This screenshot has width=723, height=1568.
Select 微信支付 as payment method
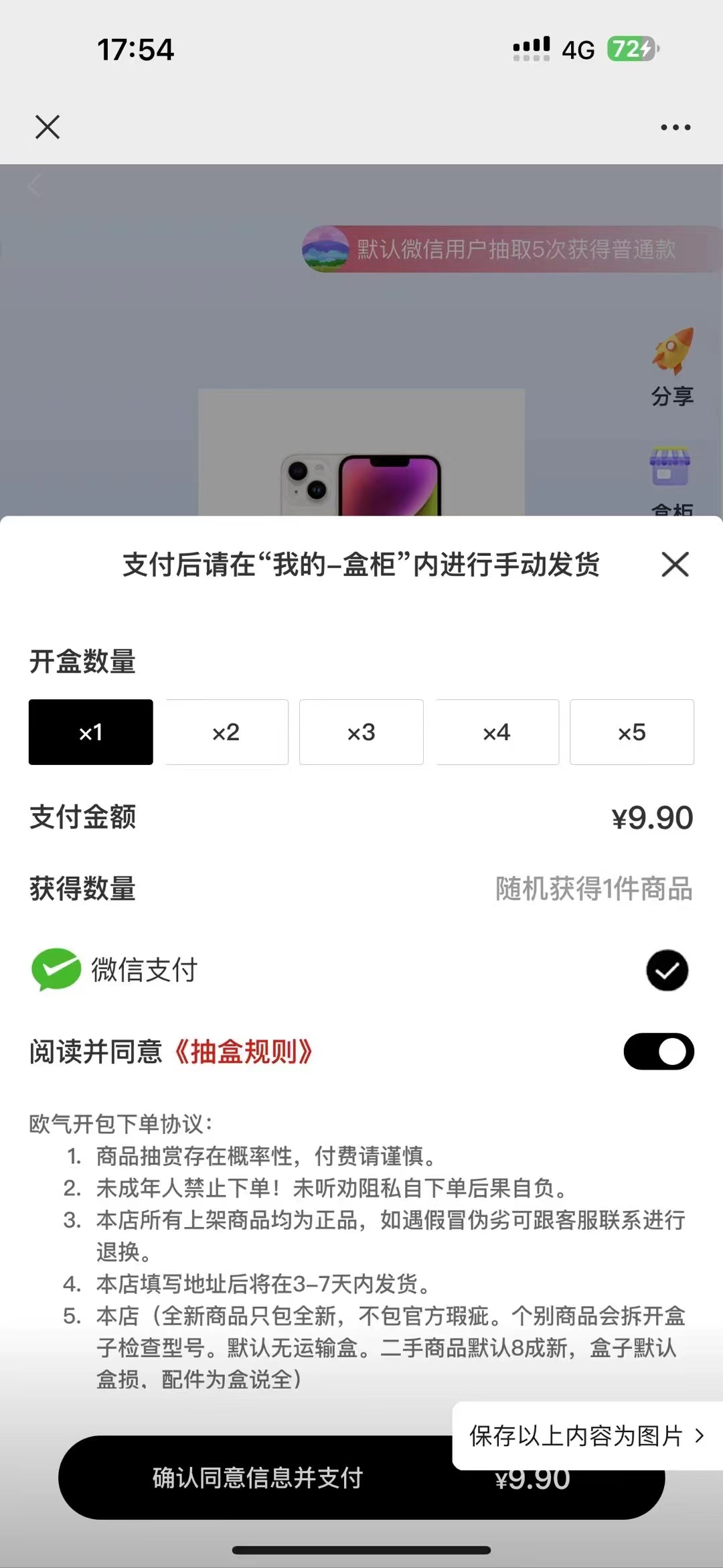click(x=667, y=971)
